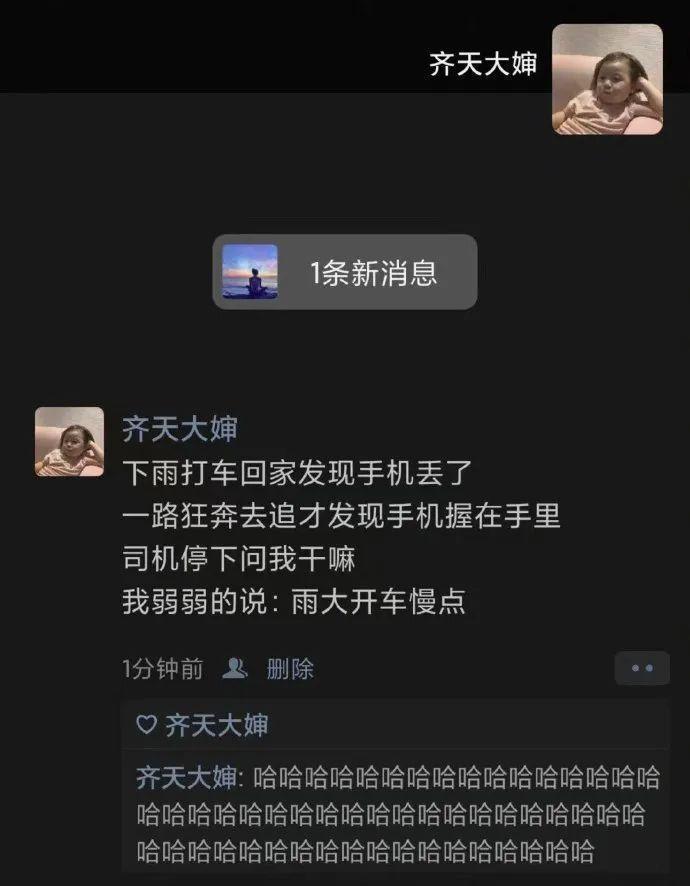Open the poster name 齐天大婶 above the post
This screenshot has height=886, width=690.
(x=180, y=429)
